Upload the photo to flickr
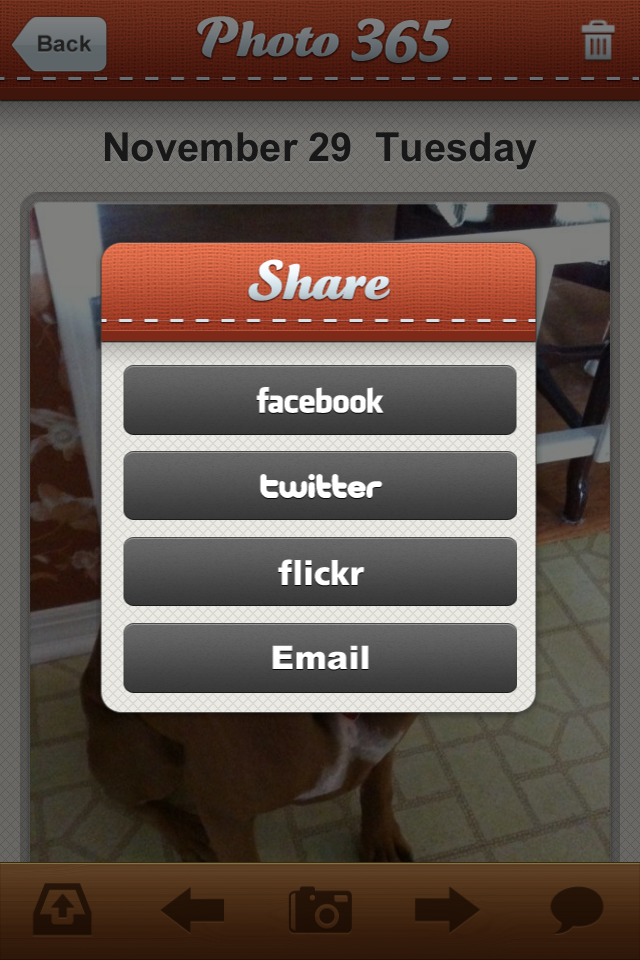640x960 pixels. (320, 572)
